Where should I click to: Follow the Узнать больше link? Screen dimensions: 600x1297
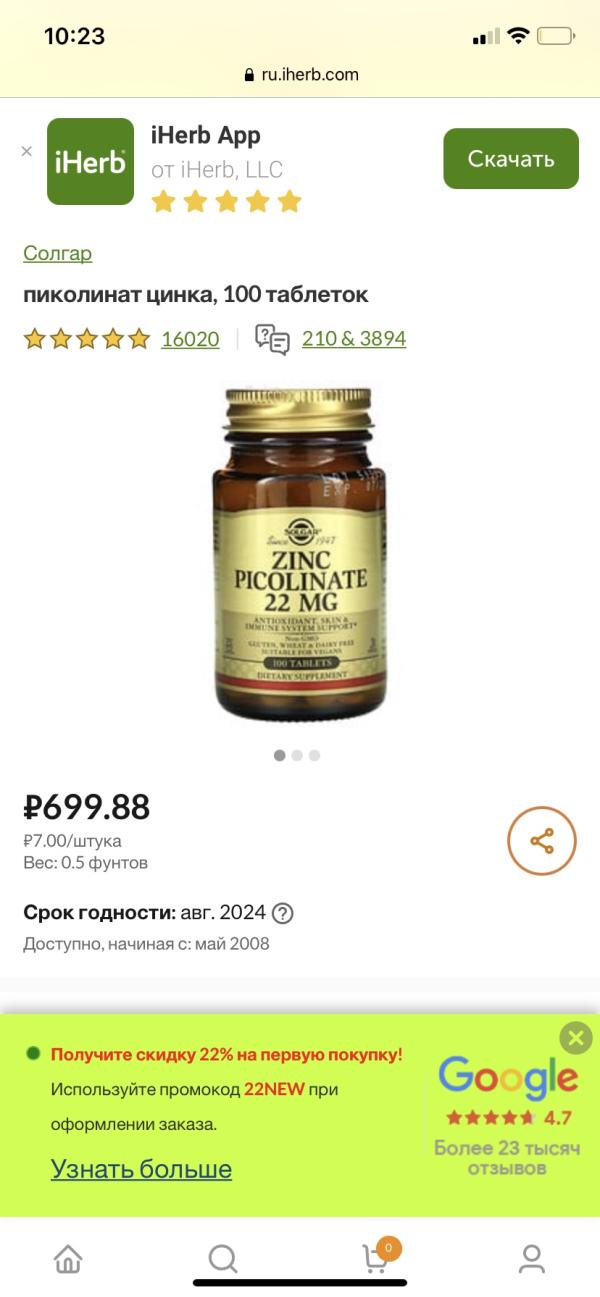click(141, 1169)
